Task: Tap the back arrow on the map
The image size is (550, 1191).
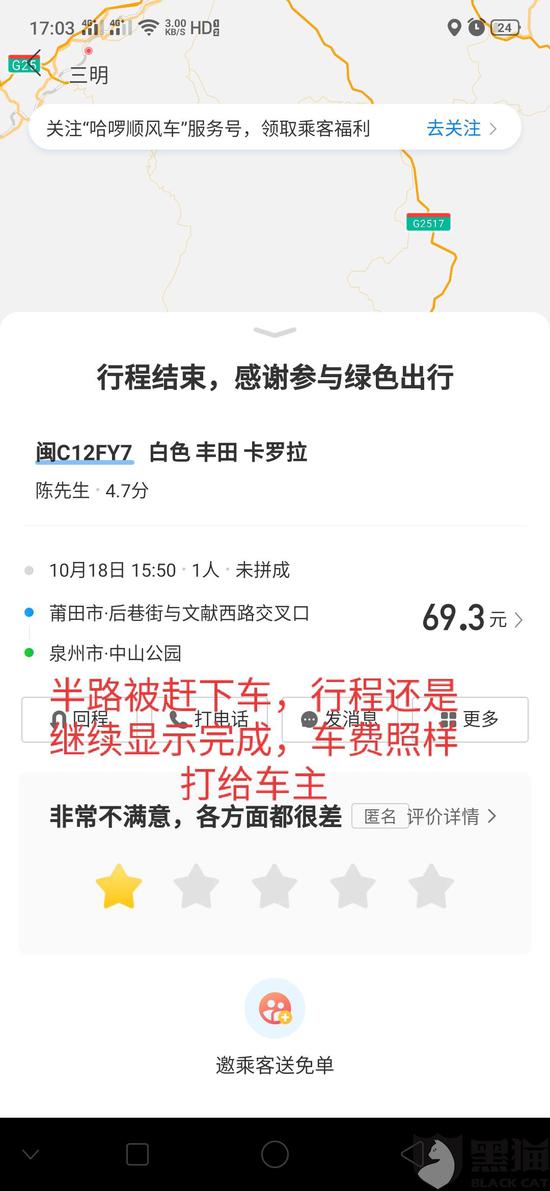Action: tap(32, 64)
